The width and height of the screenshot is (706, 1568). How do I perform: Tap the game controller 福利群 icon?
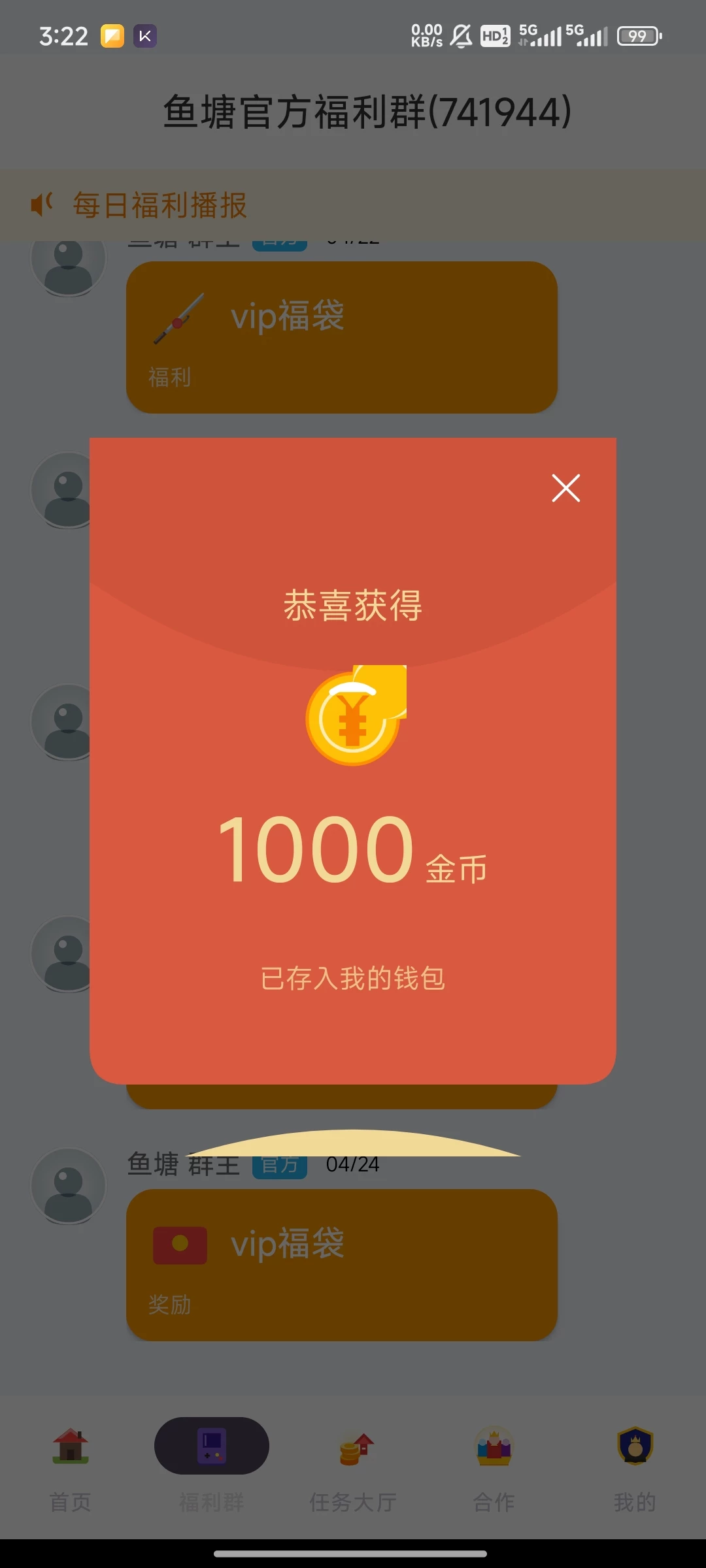(210, 1446)
